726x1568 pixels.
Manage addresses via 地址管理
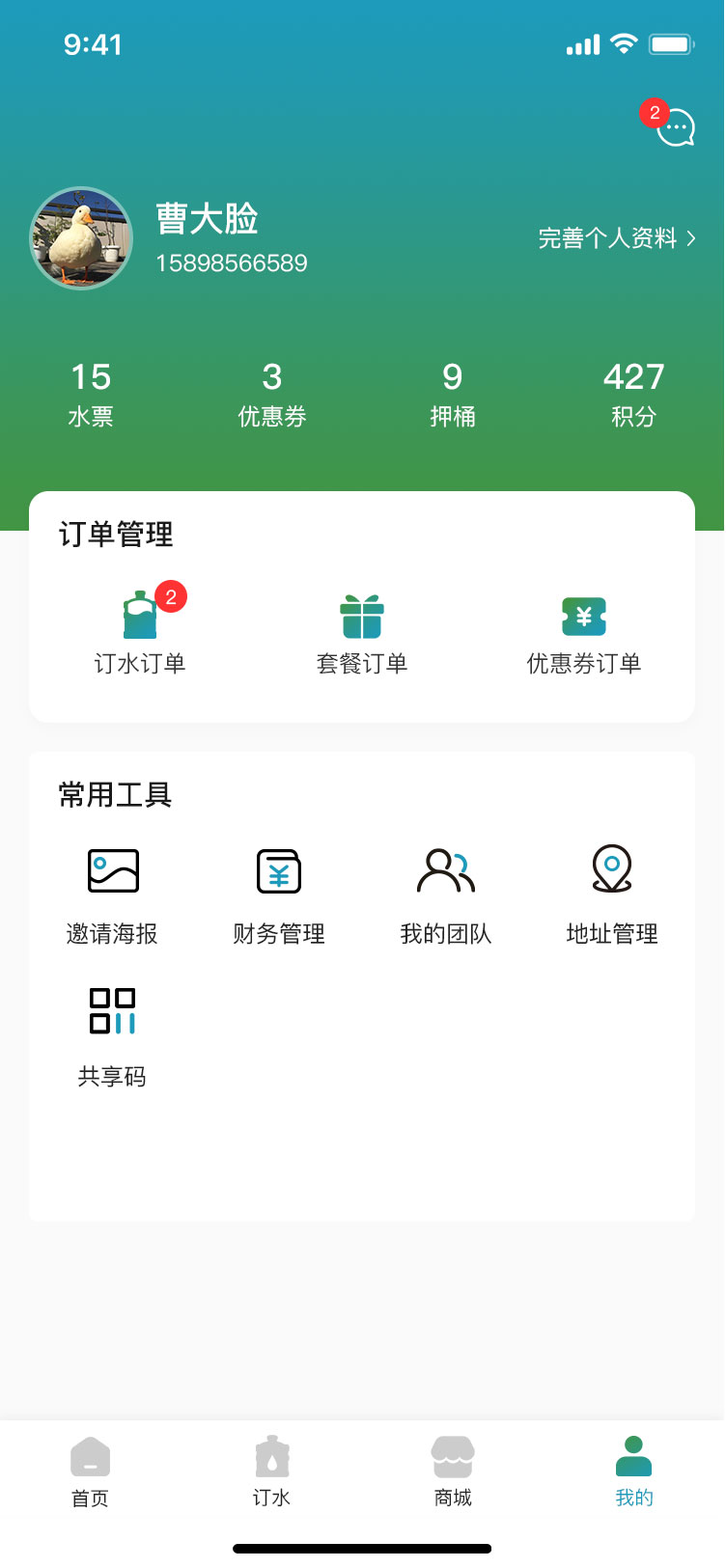612,895
